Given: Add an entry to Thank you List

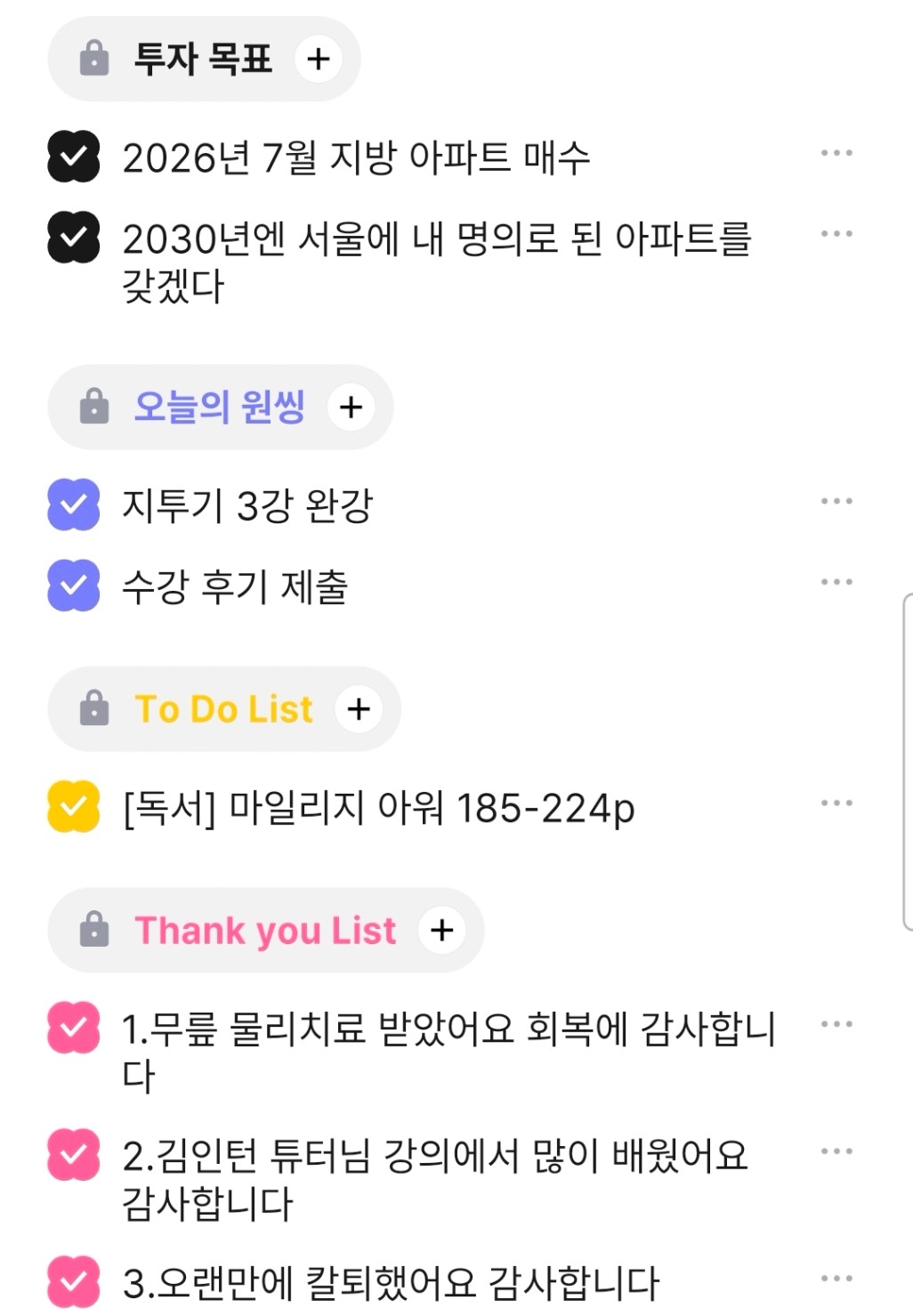Looking at the screenshot, I should [x=442, y=930].
